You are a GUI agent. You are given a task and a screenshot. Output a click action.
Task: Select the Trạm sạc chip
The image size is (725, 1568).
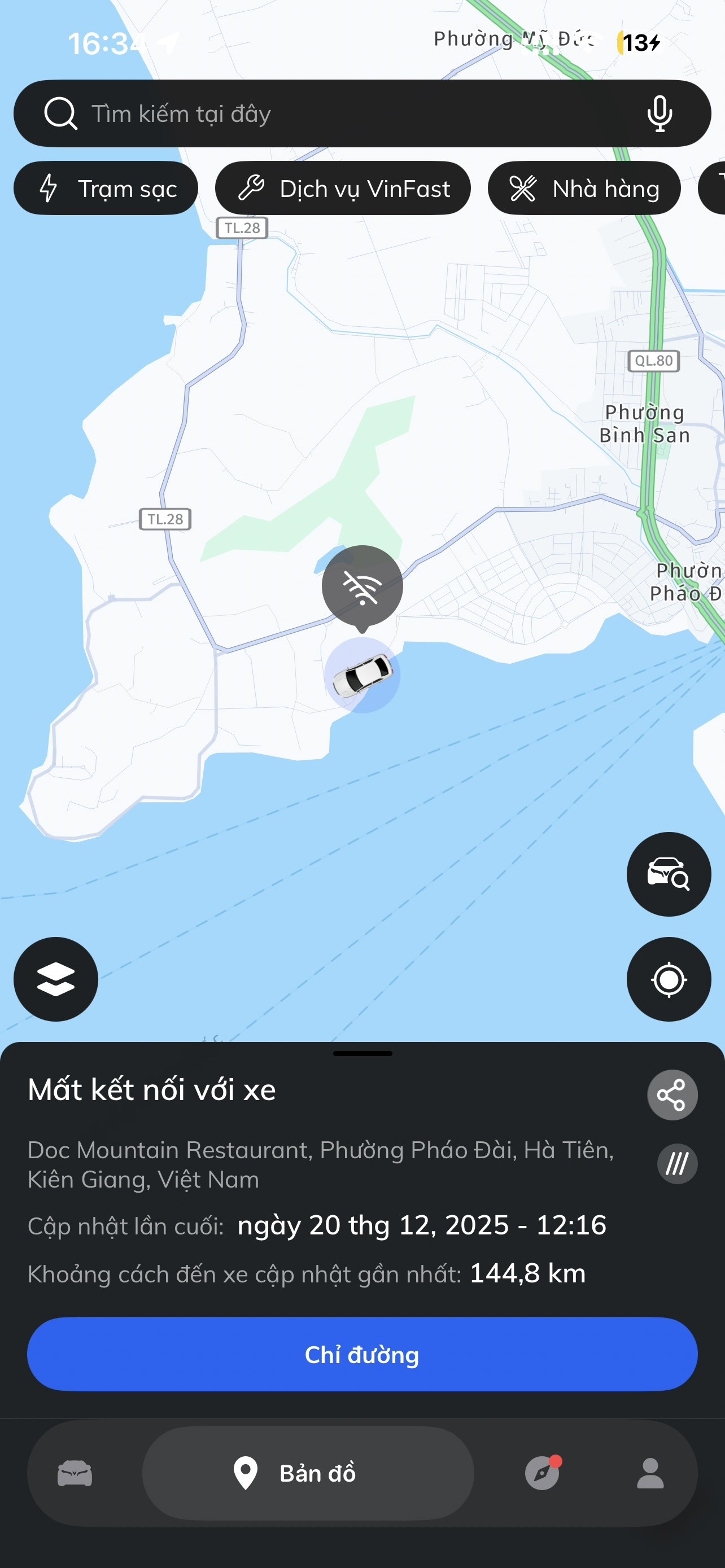(106, 189)
